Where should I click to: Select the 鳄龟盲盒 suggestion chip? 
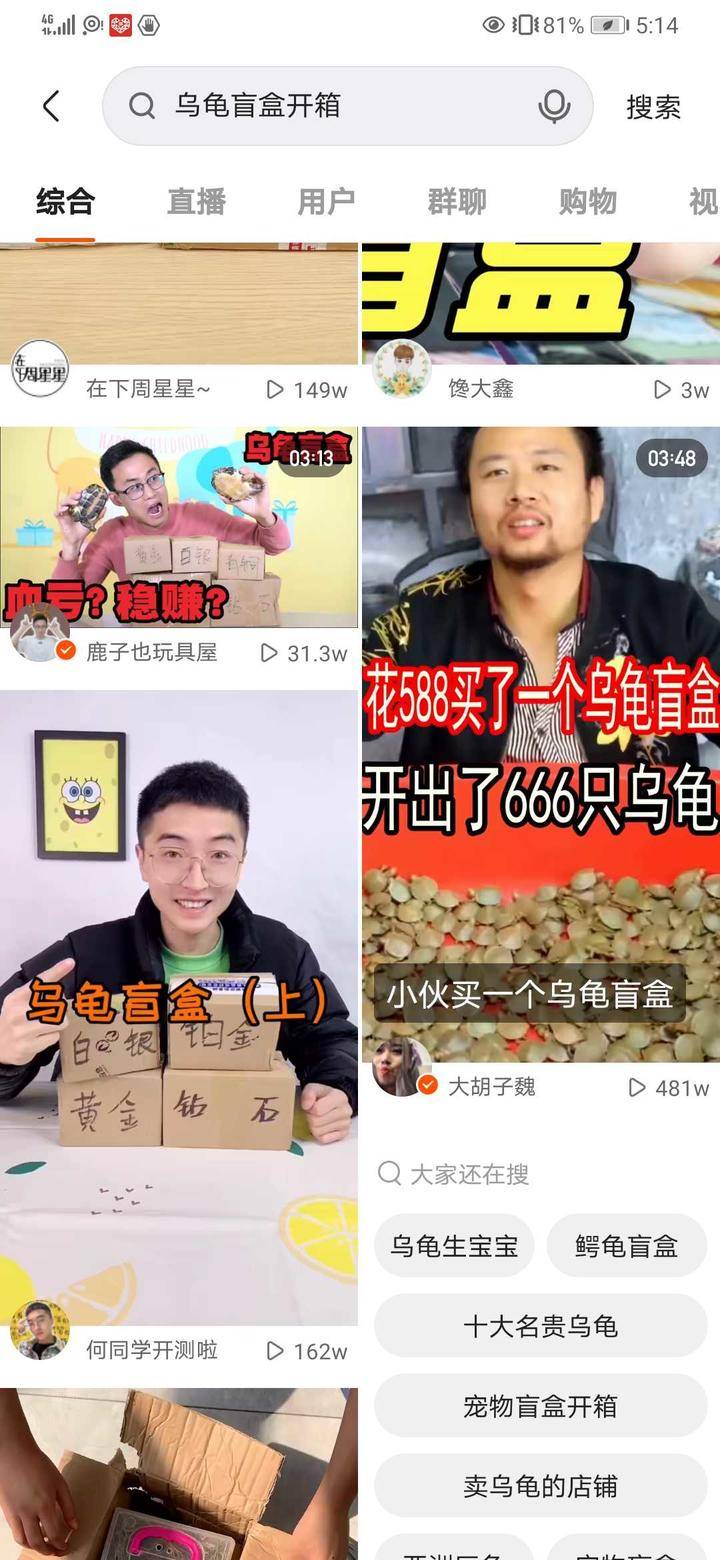(x=627, y=1246)
